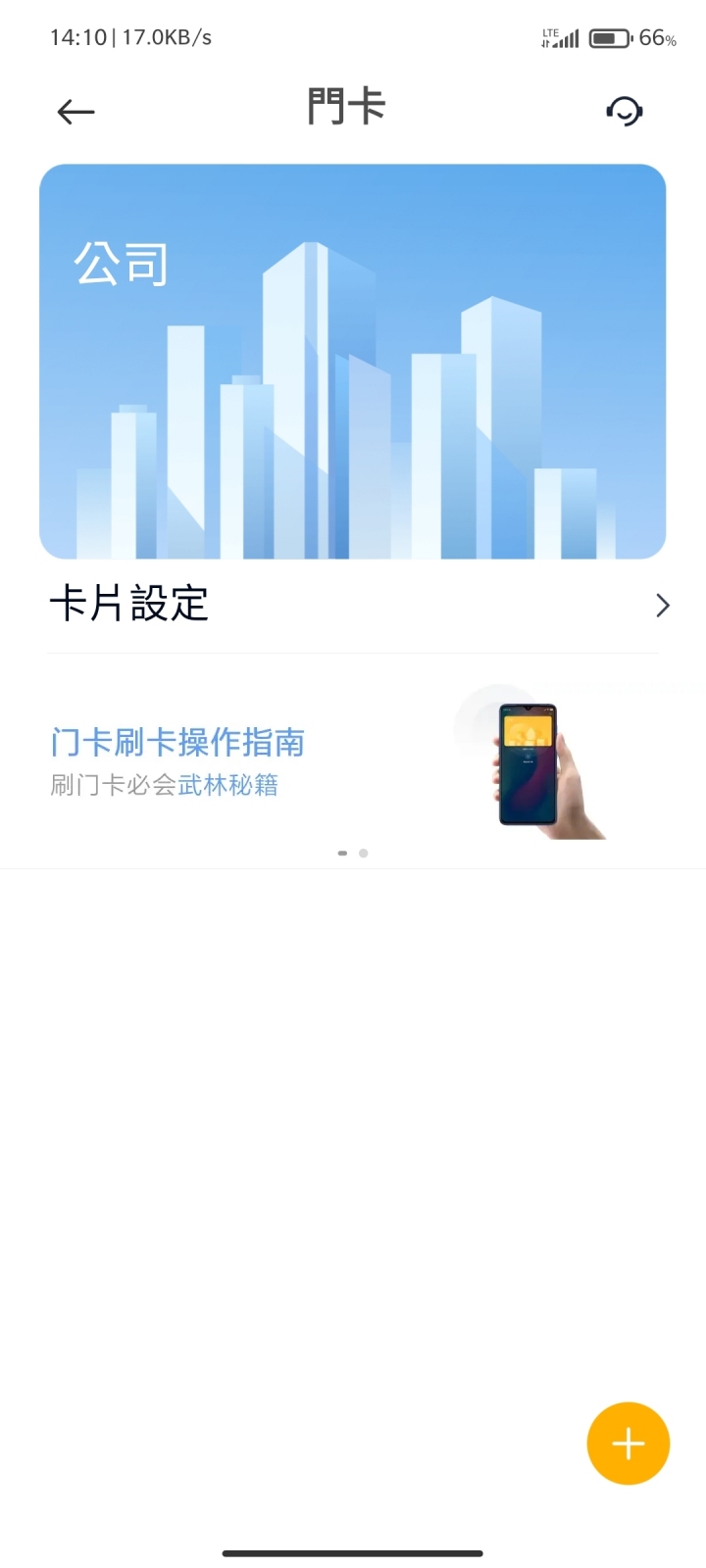Go back from the 門卡 page
This screenshot has height=1568, width=706.
(x=76, y=112)
